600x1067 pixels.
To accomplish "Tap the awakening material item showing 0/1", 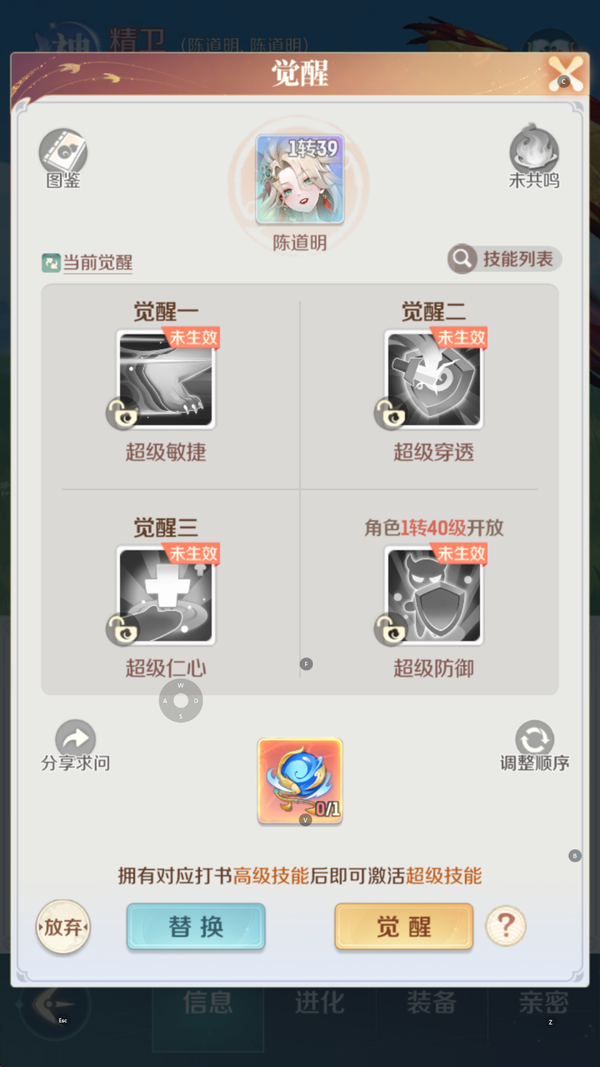I will (300, 781).
